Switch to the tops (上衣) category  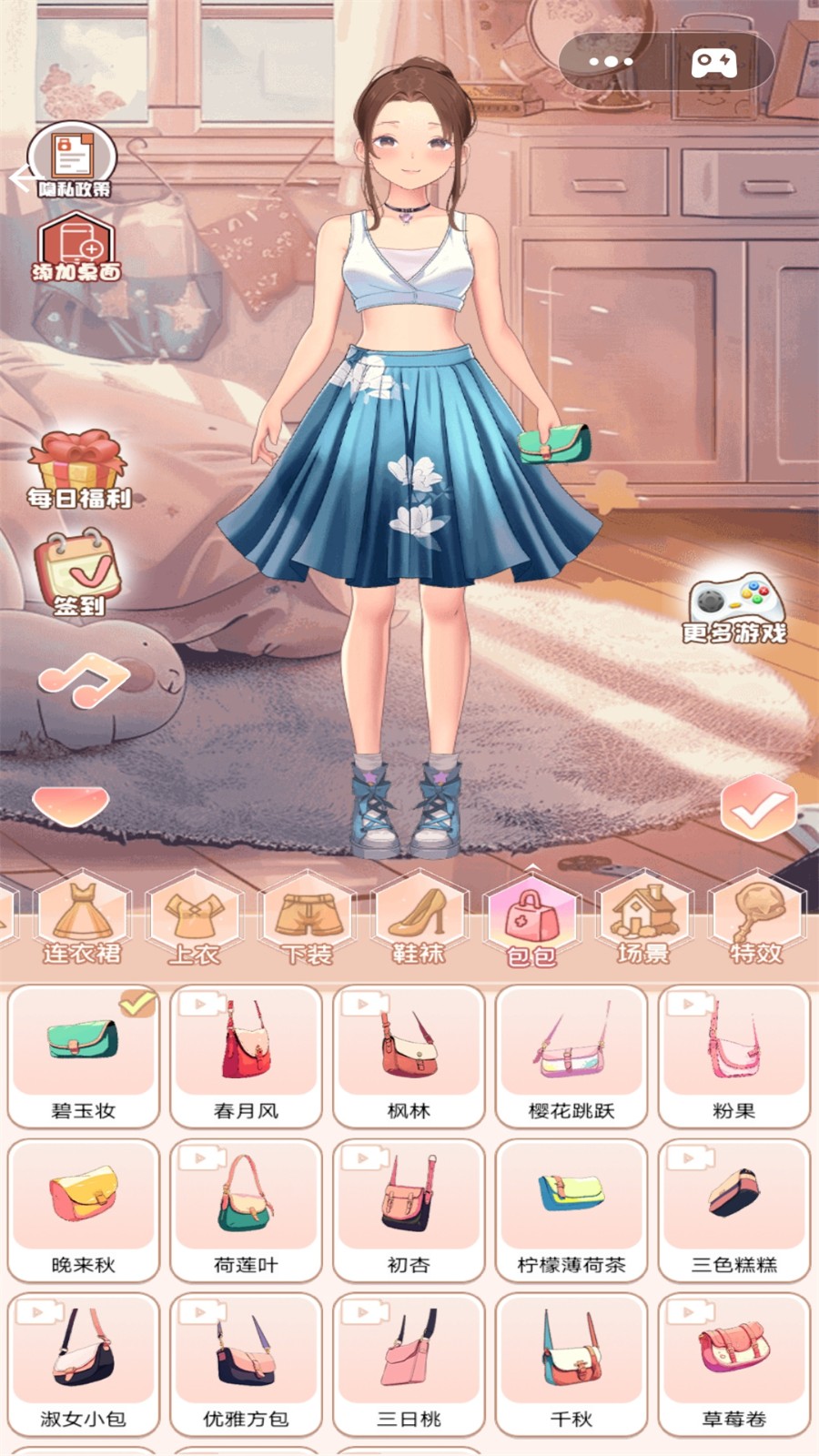click(194, 919)
